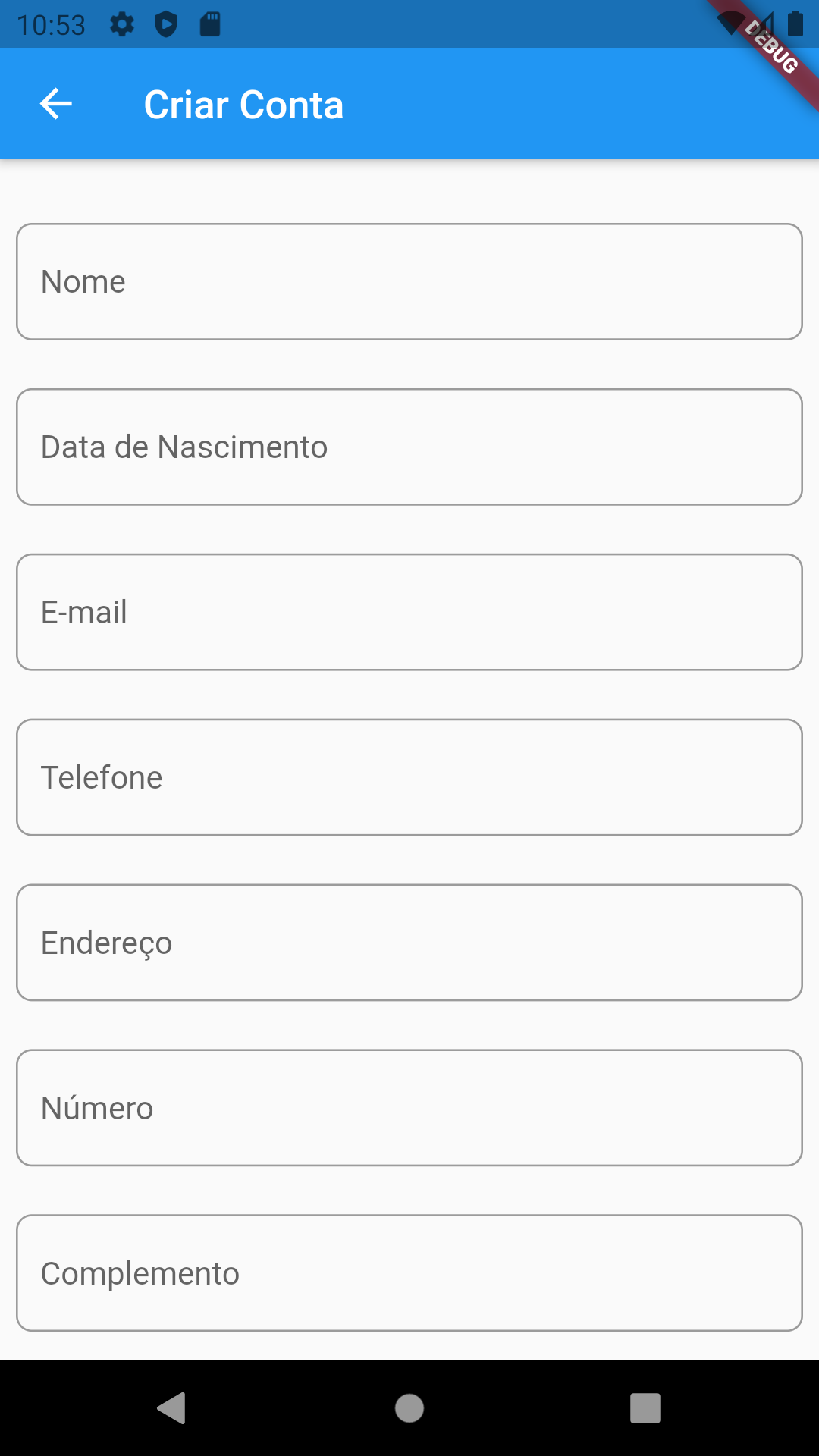Select the Nome input field
Screen dimensions: 819x1456
pyautogui.click(x=409, y=281)
